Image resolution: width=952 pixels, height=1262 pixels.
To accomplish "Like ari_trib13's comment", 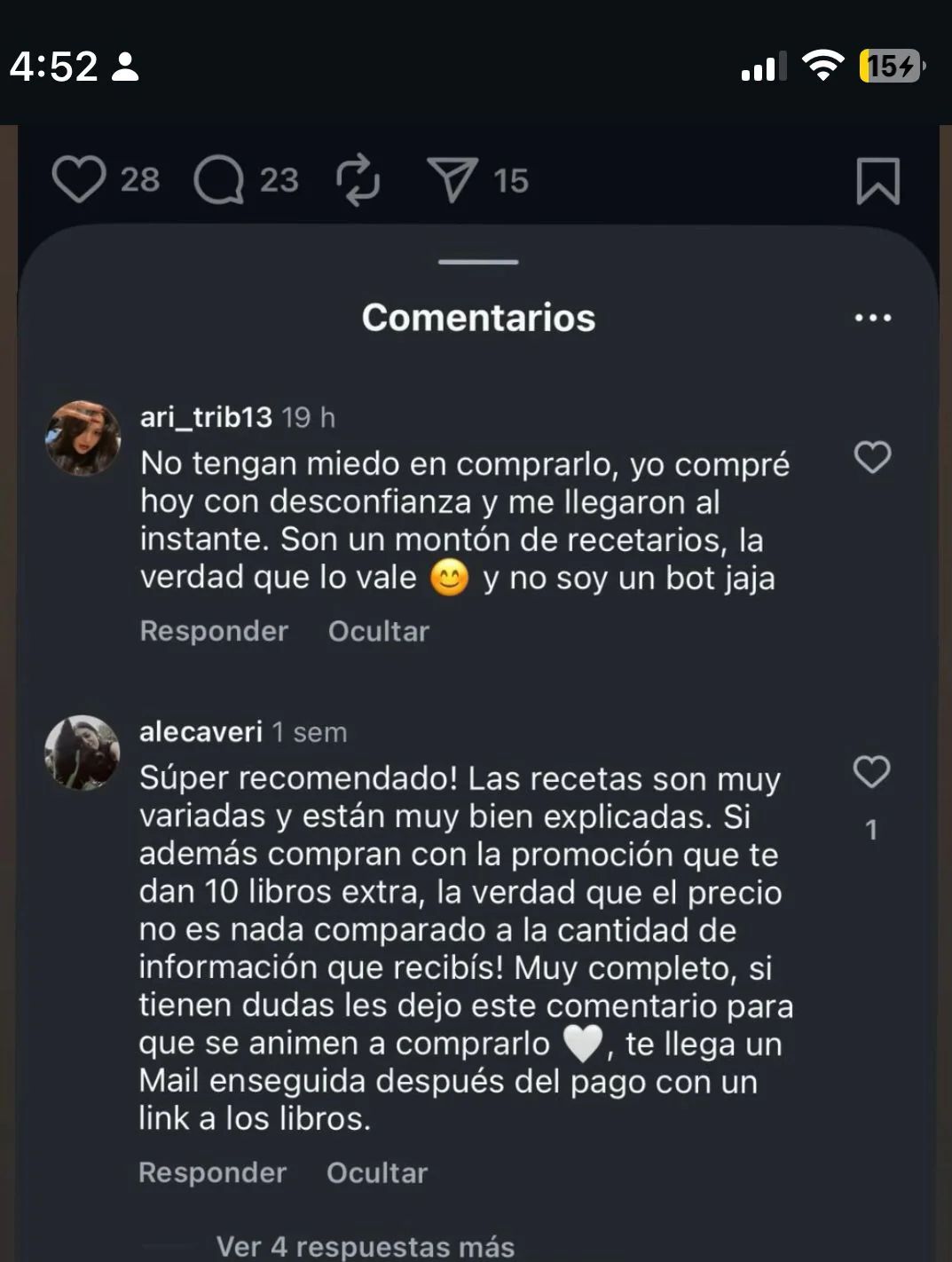I will point(872,458).
